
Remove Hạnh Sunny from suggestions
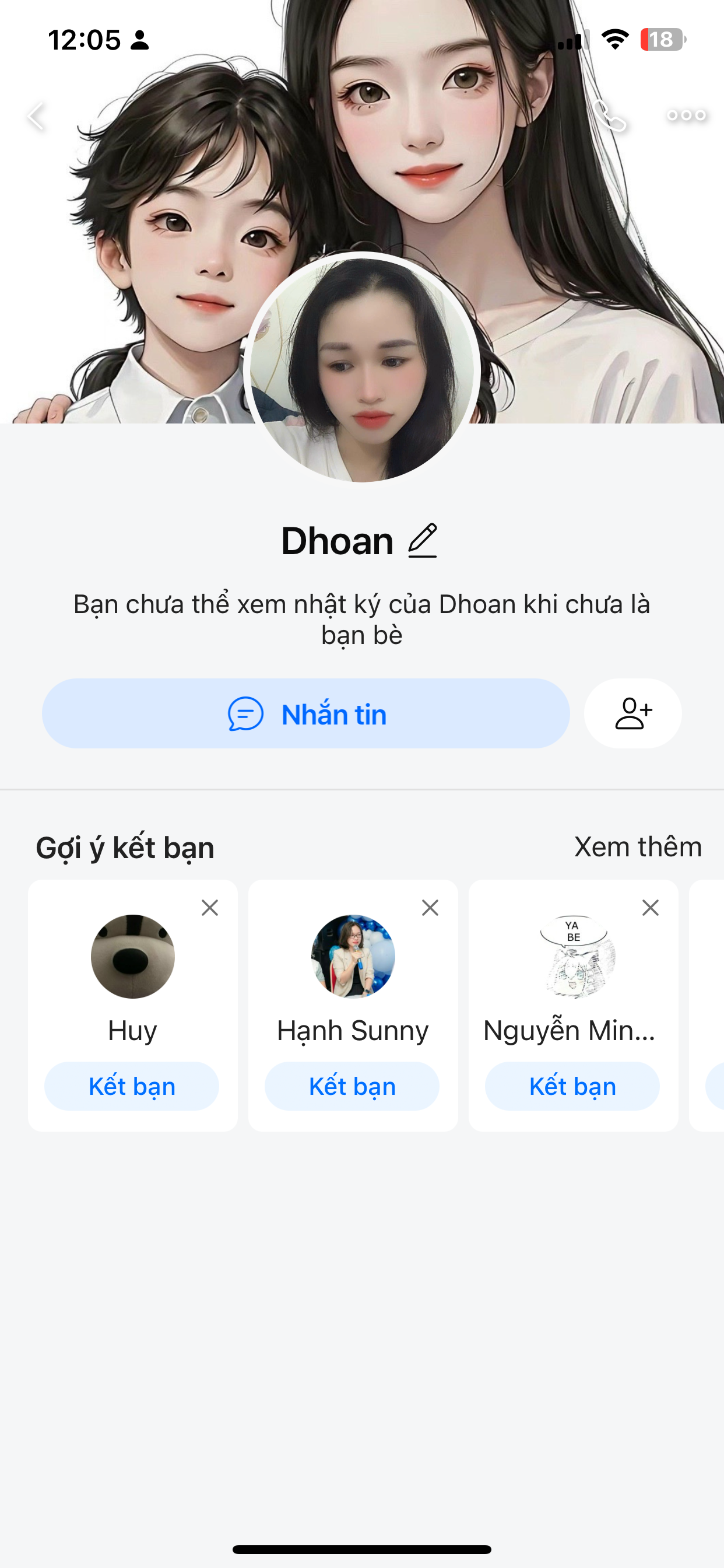(430, 908)
